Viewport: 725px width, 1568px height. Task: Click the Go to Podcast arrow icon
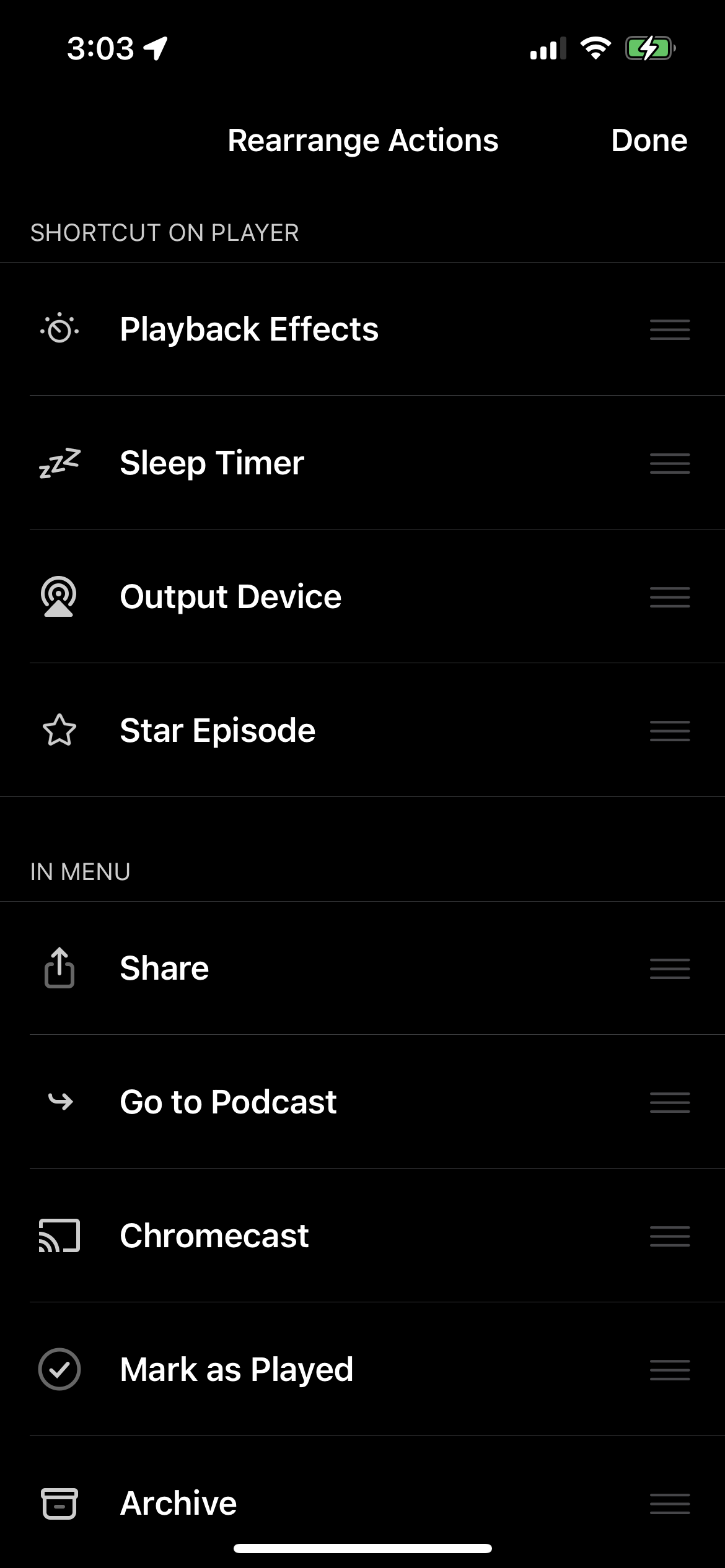pos(60,1103)
